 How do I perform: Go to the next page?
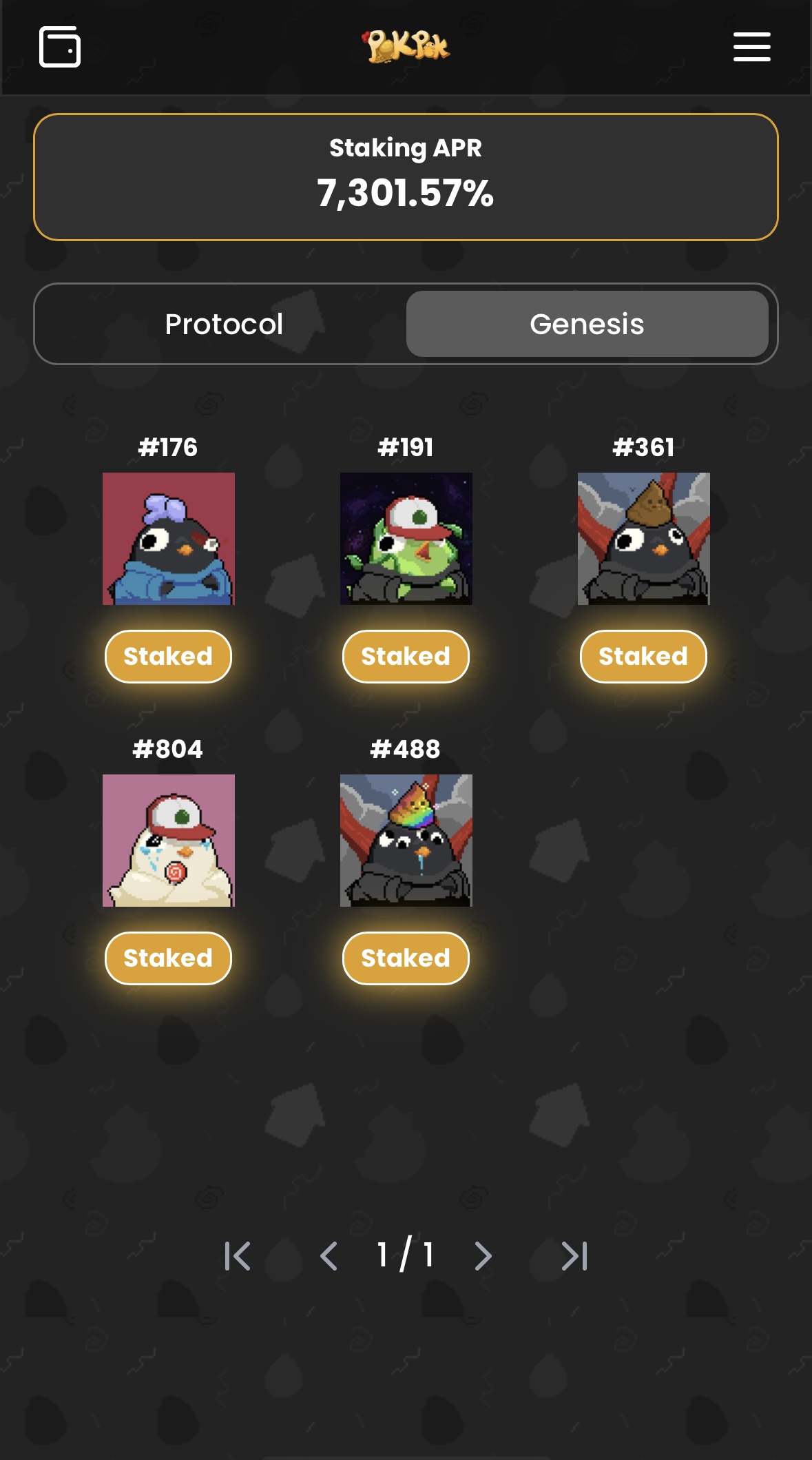coord(483,1256)
